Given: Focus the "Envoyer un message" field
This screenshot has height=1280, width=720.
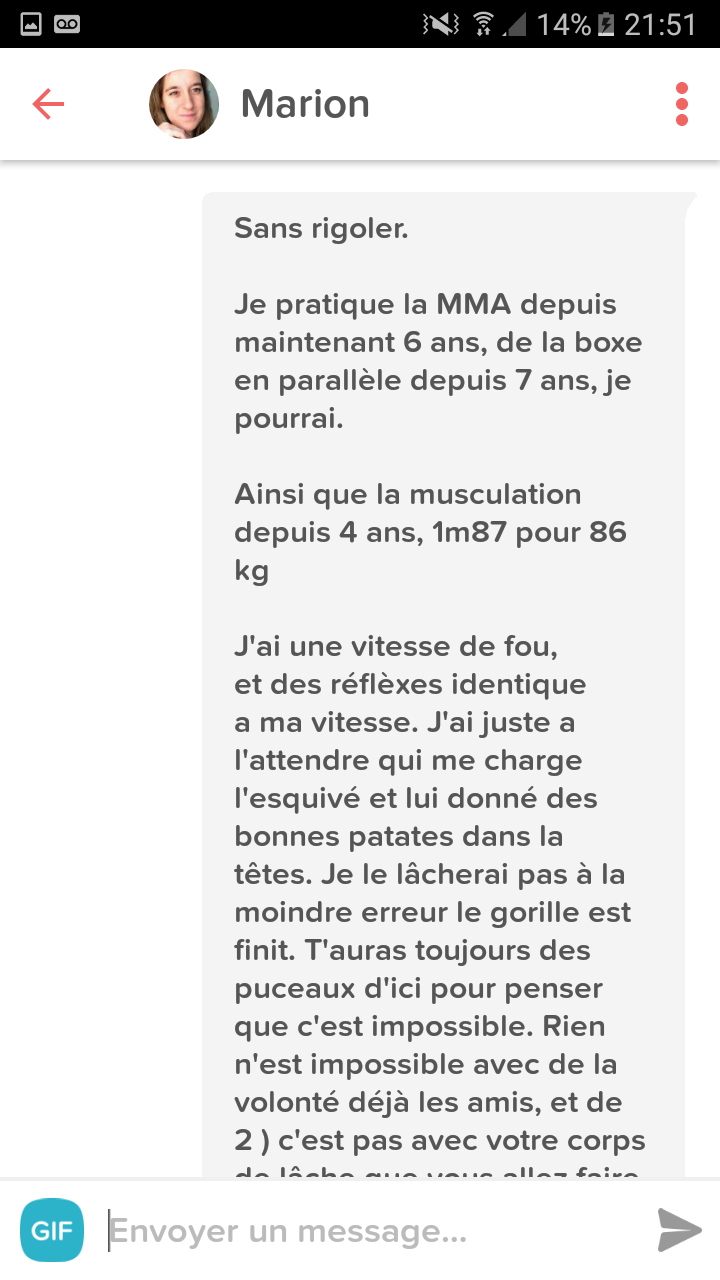Looking at the screenshot, I should click(370, 1231).
